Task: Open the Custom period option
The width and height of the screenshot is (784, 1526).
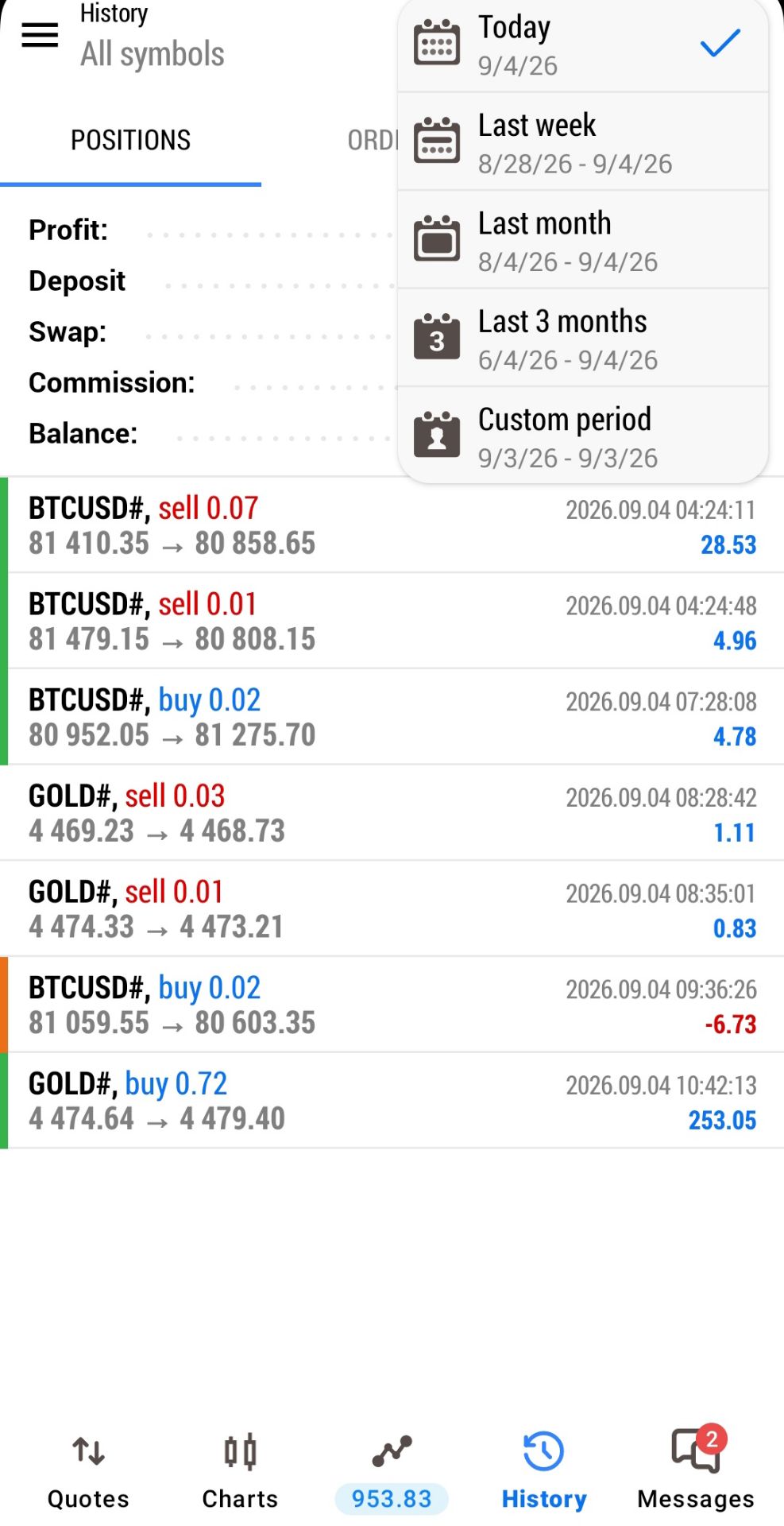Action: pos(583,436)
